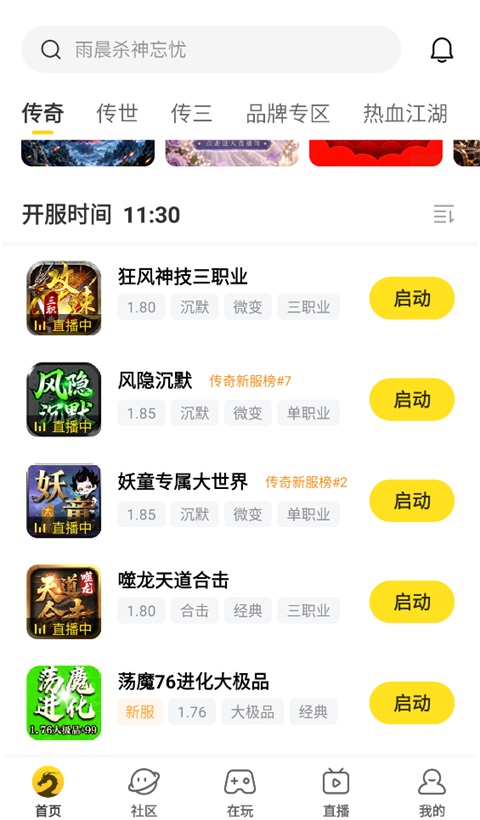Switch to the 传世 tab
The image size is (480, 820).
point(117,113)
